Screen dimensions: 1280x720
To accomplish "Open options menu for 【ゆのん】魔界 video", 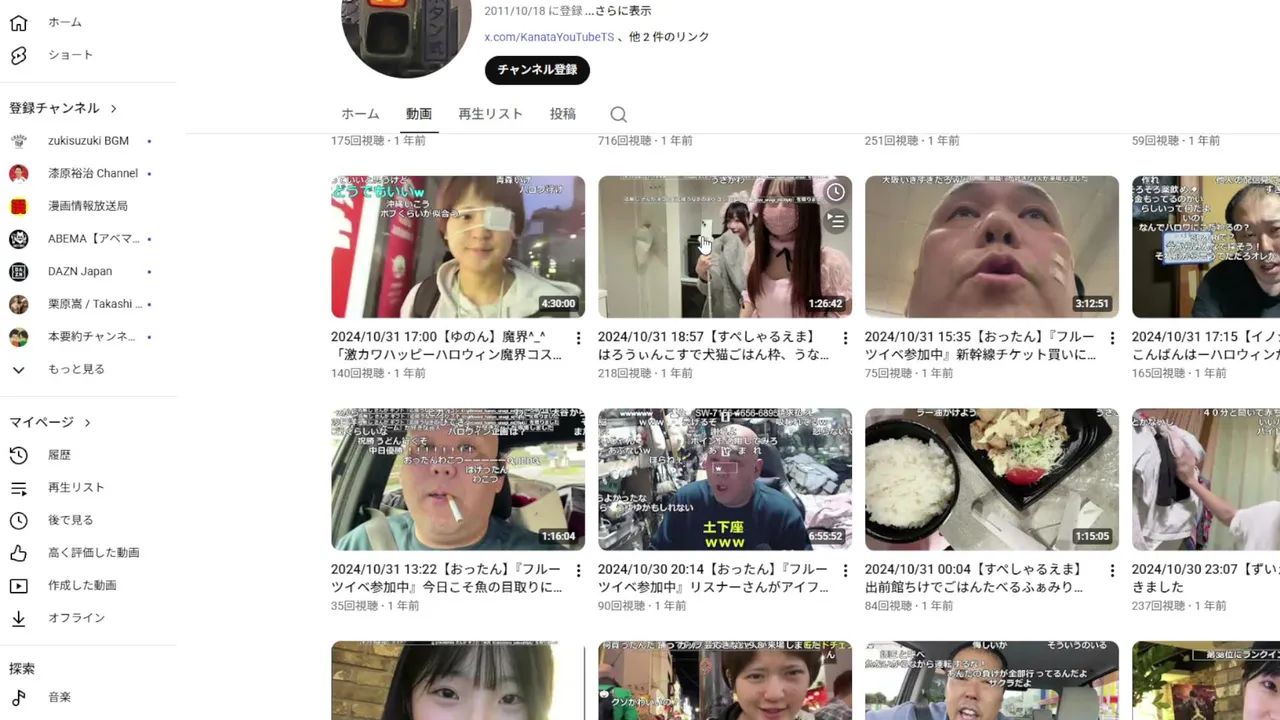I will [x=578, y=339].
